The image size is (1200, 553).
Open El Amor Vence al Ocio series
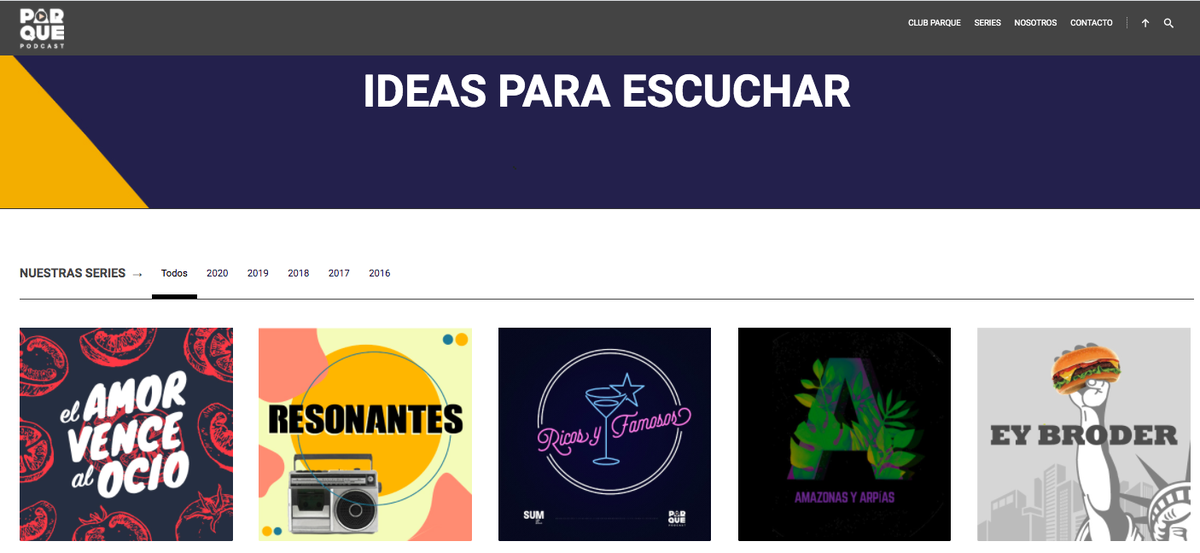coord(126,434)
